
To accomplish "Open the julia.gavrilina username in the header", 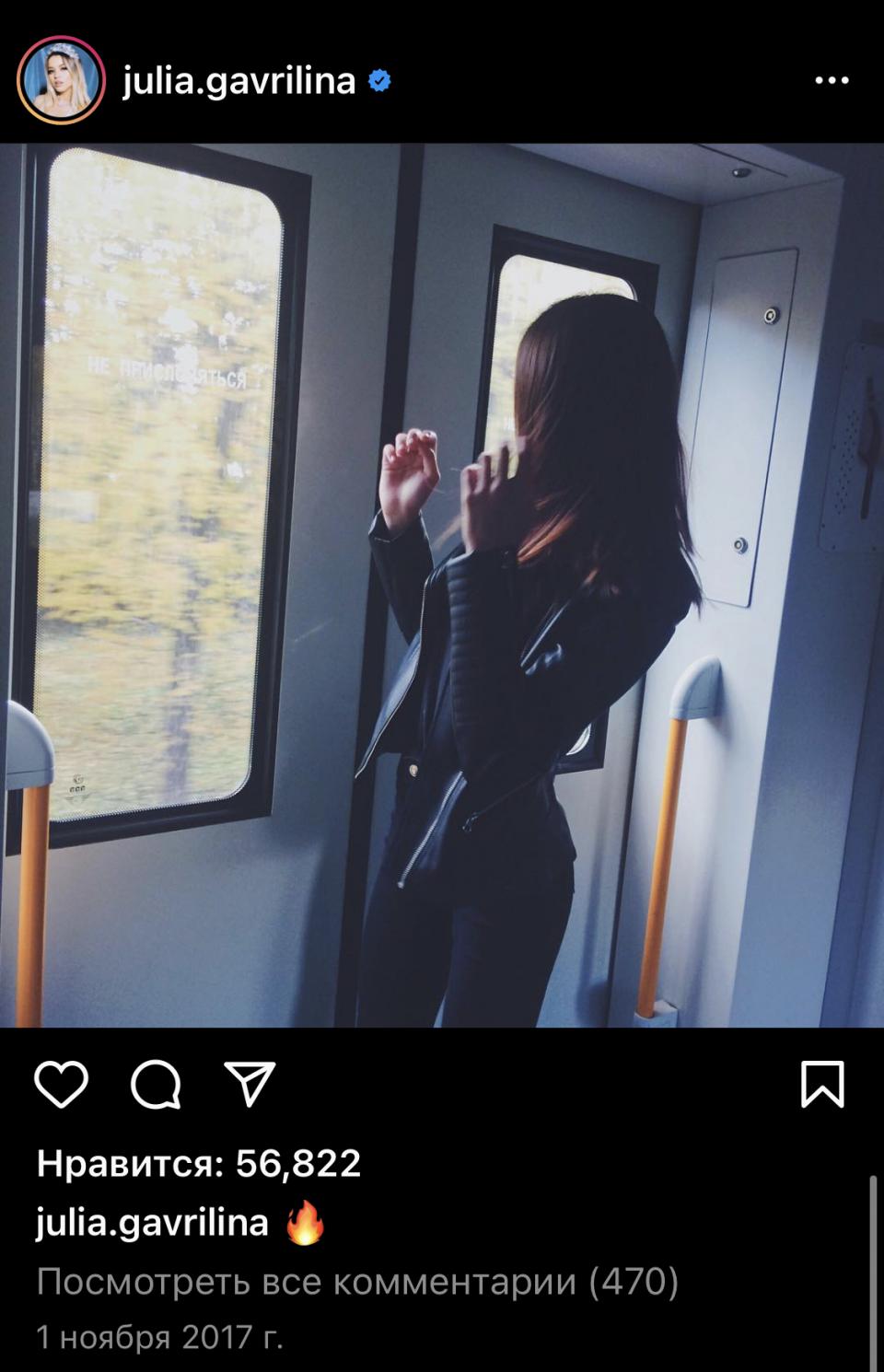I will 238,81.
